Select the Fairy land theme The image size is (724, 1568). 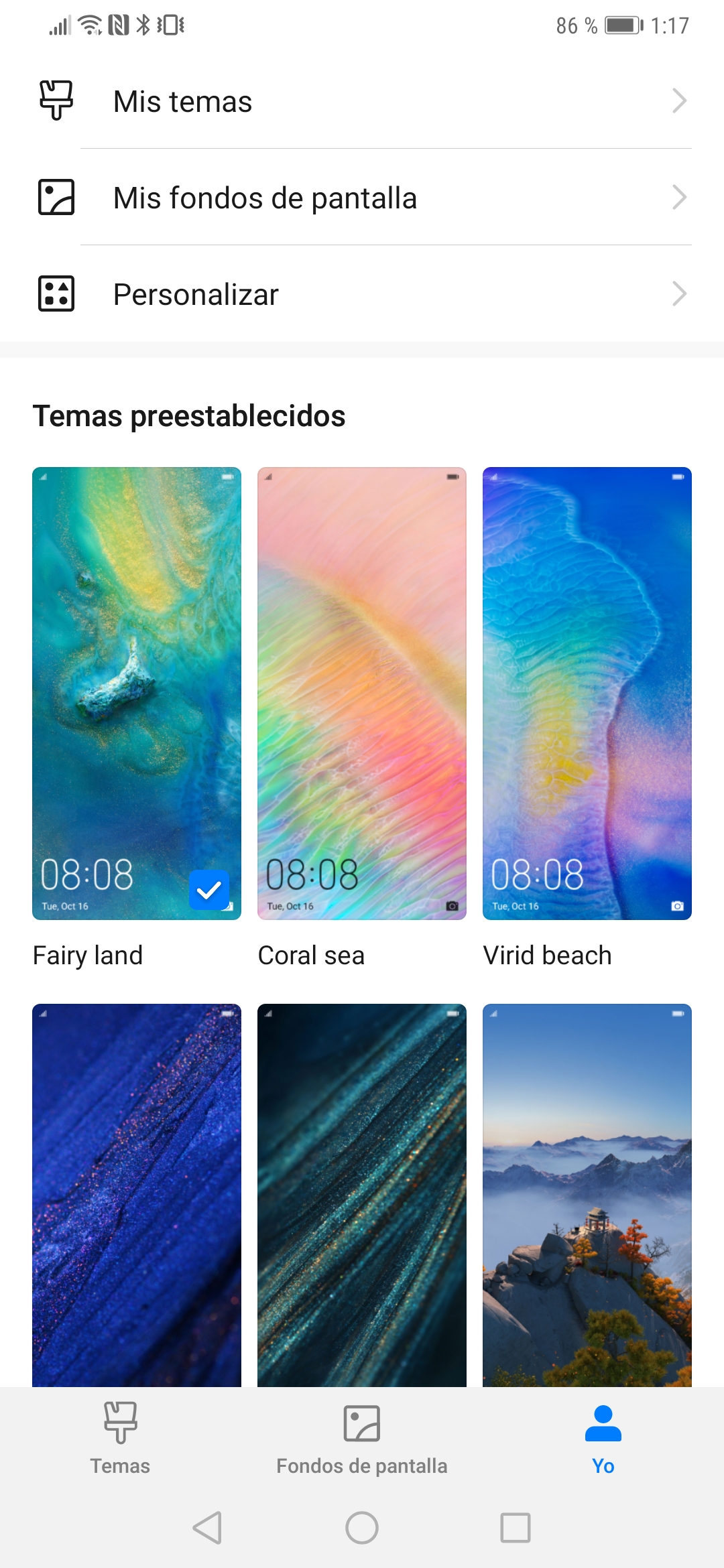point(137,694)
